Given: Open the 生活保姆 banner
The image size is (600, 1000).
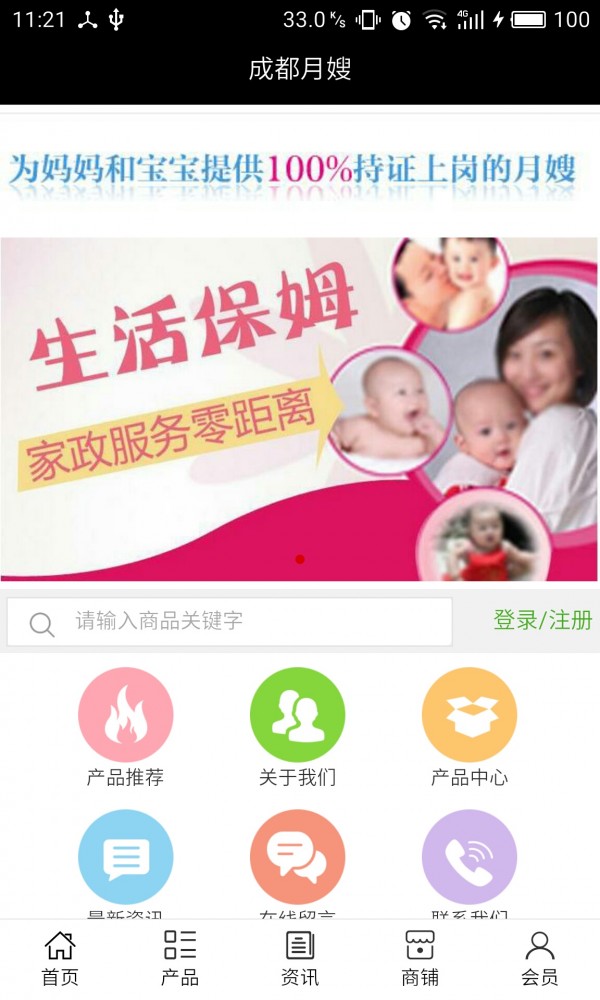Looking at the screenshot, I should click(x=300, y=408).
